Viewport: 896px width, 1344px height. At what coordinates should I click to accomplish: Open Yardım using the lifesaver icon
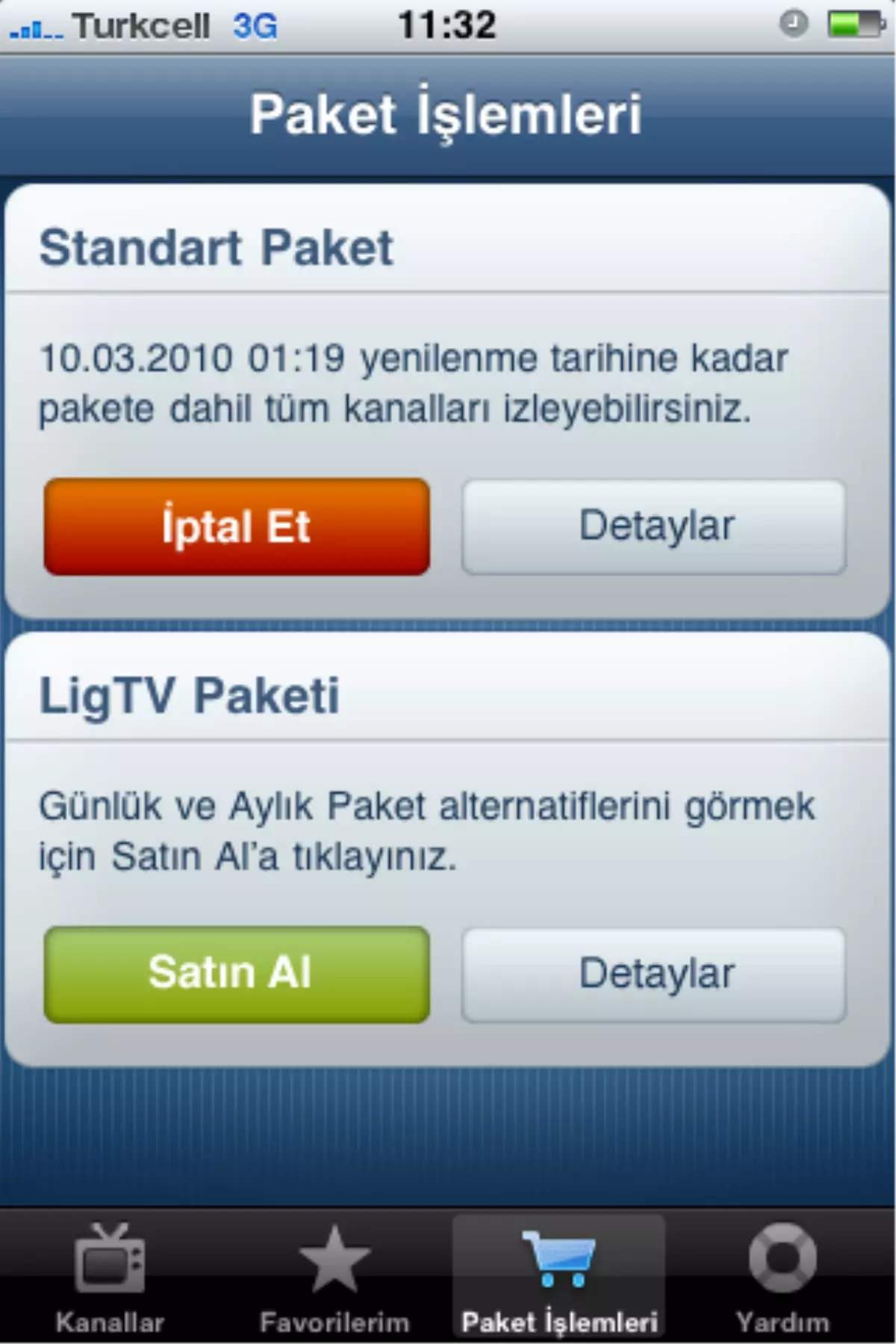[x=781, y=1262]
